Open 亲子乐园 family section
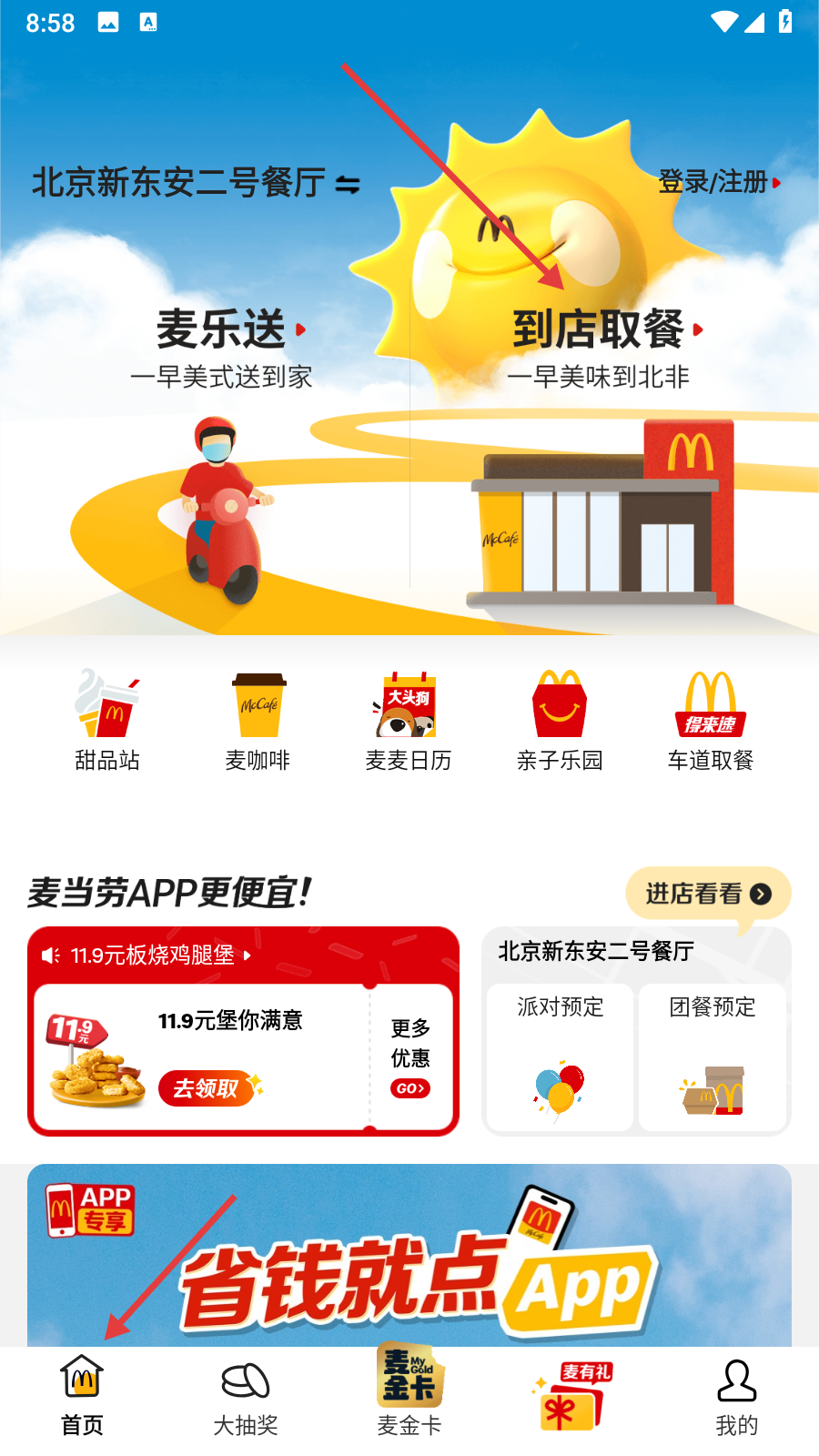The width and height of the screenshot is (819, 1456). coord(560,721)
